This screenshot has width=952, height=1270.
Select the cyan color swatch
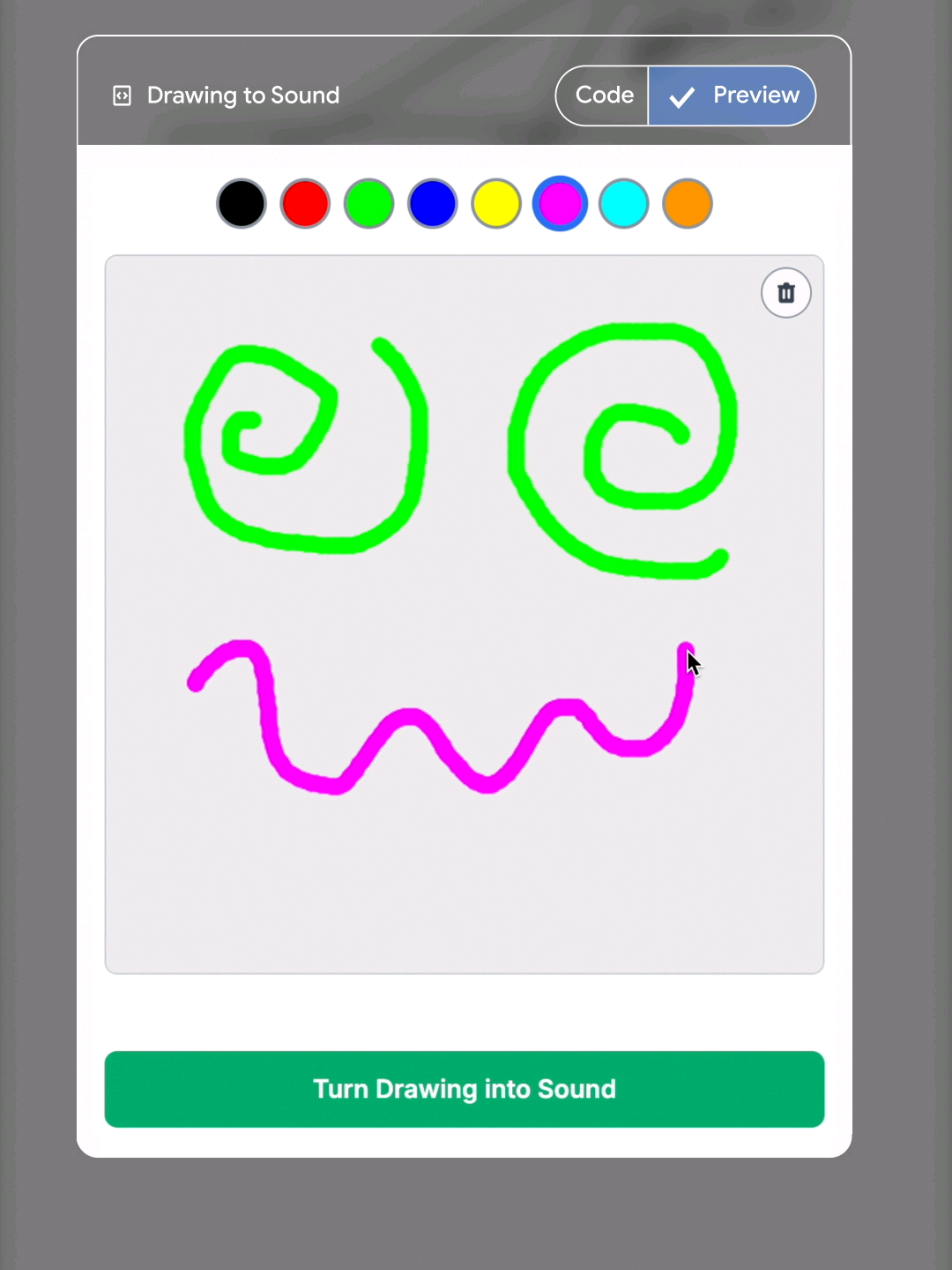624,204
